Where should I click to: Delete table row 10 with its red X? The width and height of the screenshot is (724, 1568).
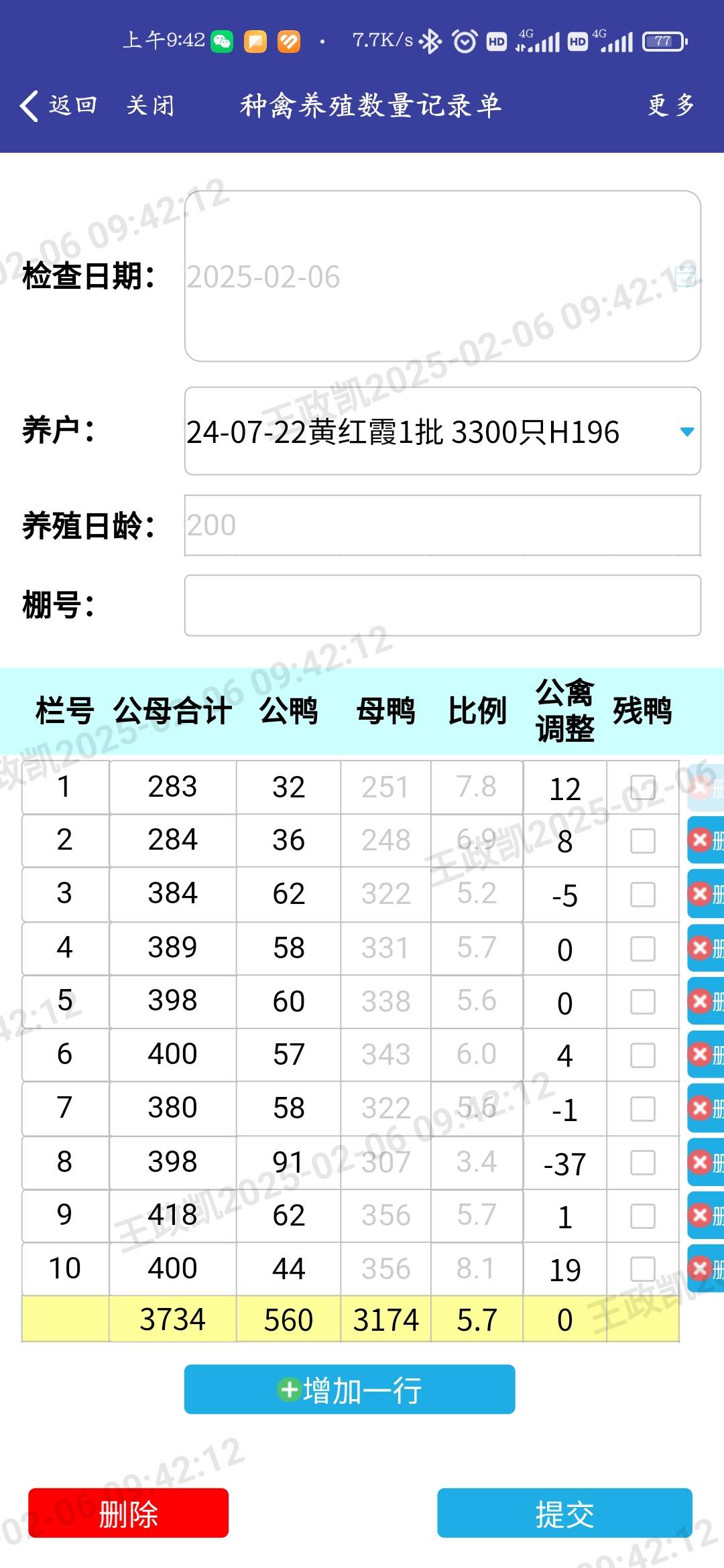(x=705, y=1268)
